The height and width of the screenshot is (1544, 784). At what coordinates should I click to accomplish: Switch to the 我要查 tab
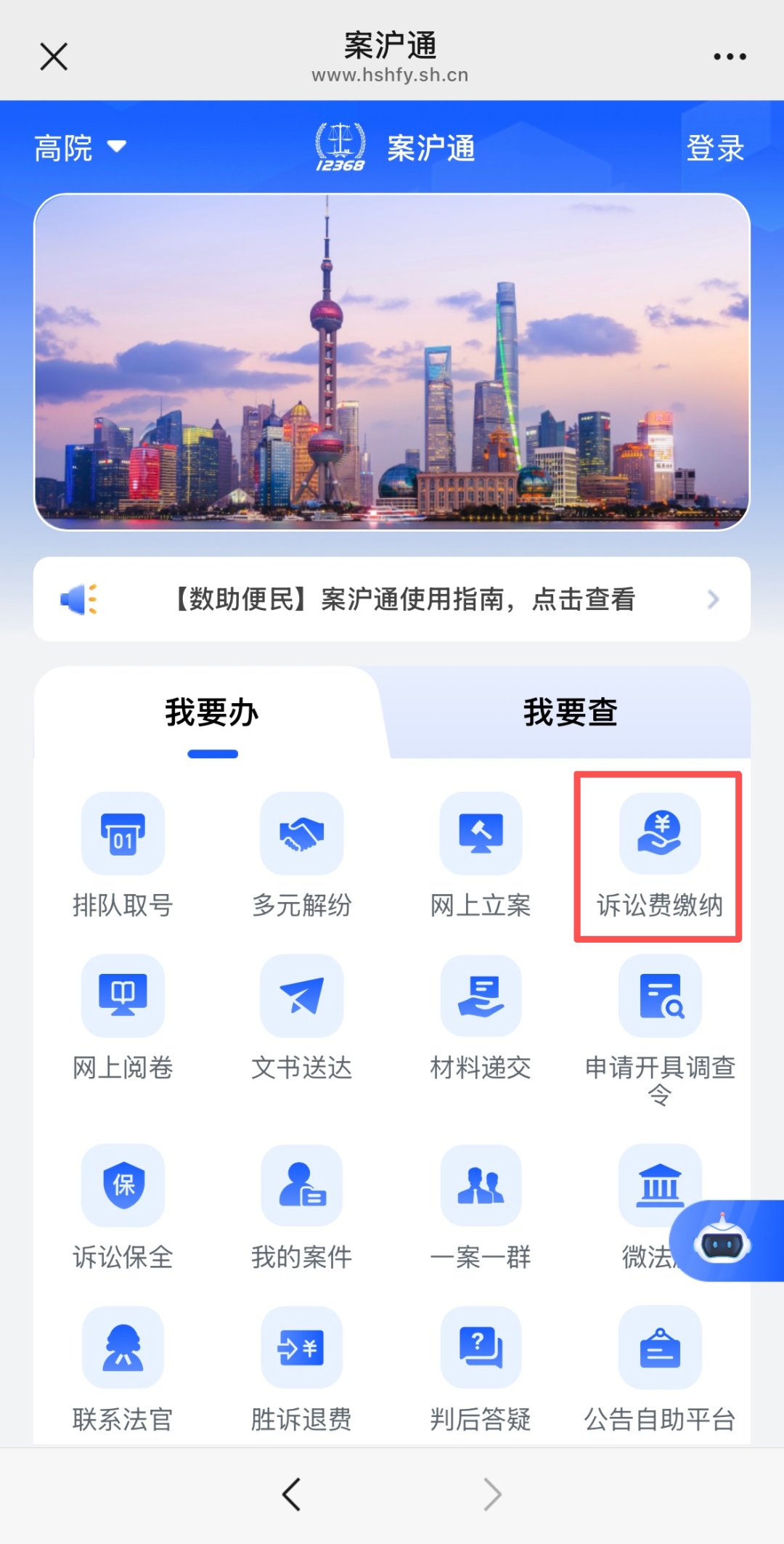click(x=570, y=712)
